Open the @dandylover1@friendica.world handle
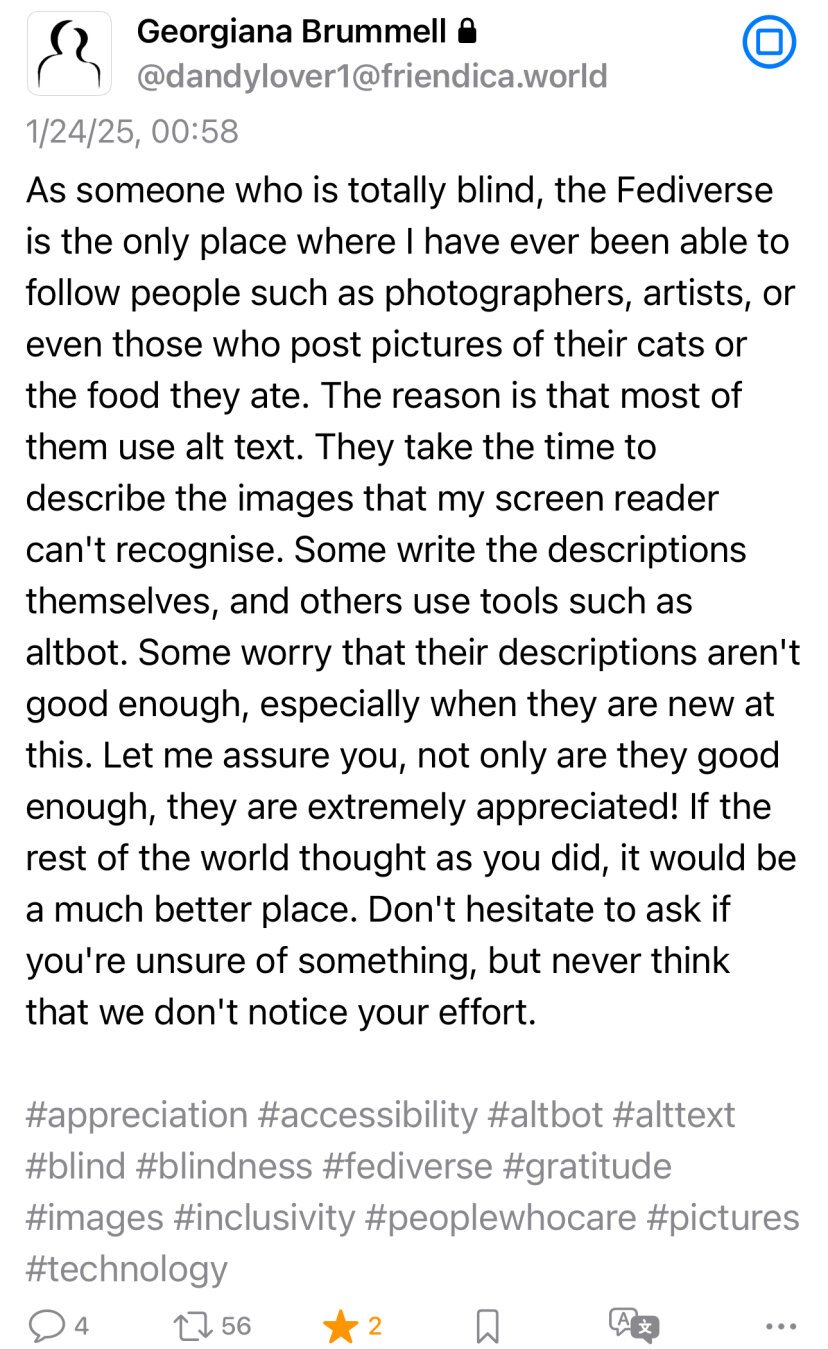Viewport: 828px width, 1350px height. click(371, 76)
